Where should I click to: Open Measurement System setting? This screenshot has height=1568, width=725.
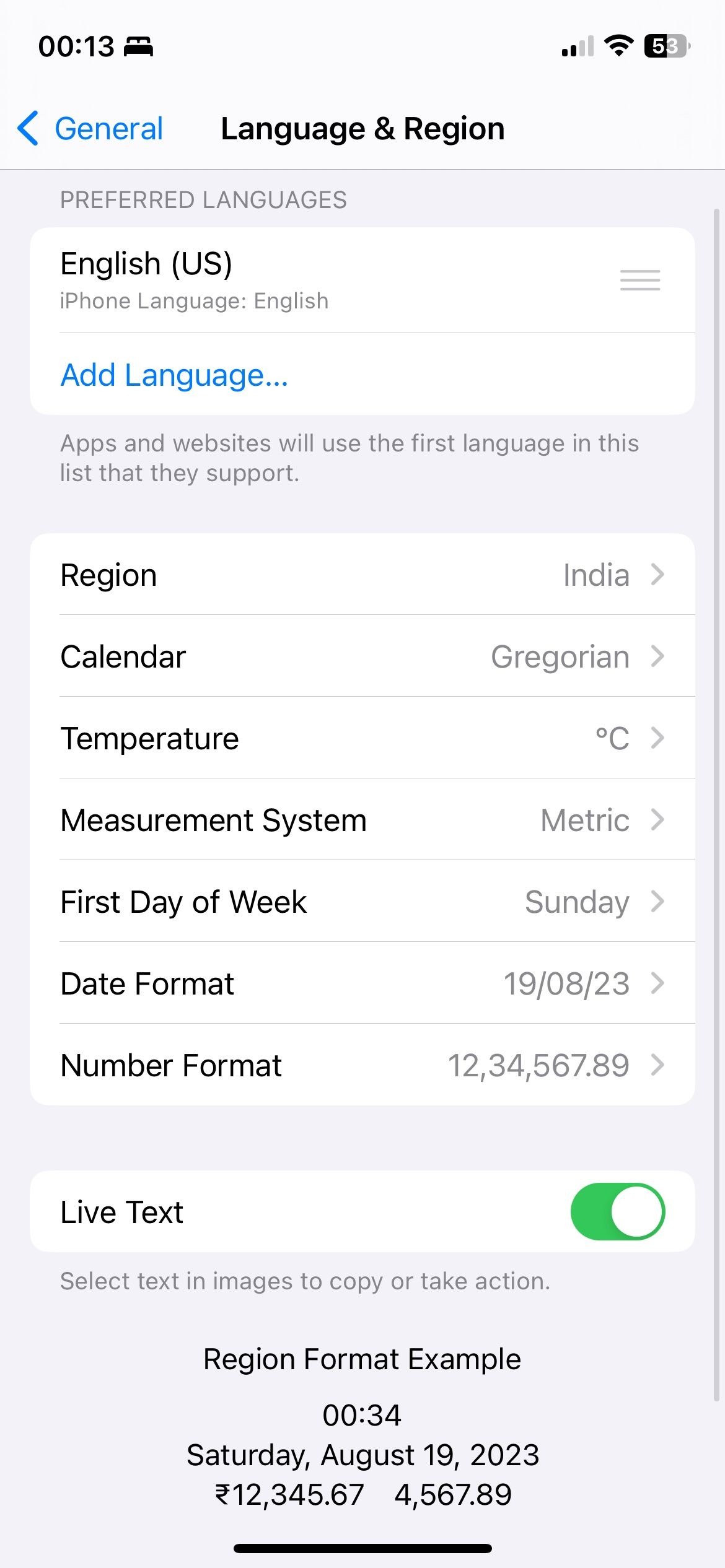pyautogui.click(x=362, y=820)
